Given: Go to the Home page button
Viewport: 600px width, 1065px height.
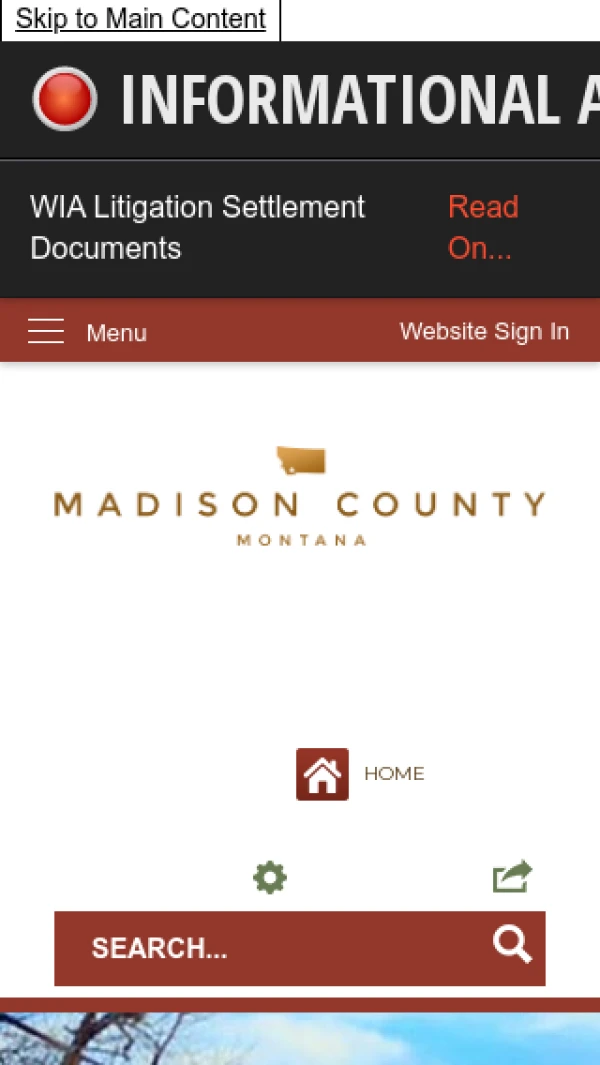Looking at the screenshot, I should pyautogui.click(x=323, y=774).
